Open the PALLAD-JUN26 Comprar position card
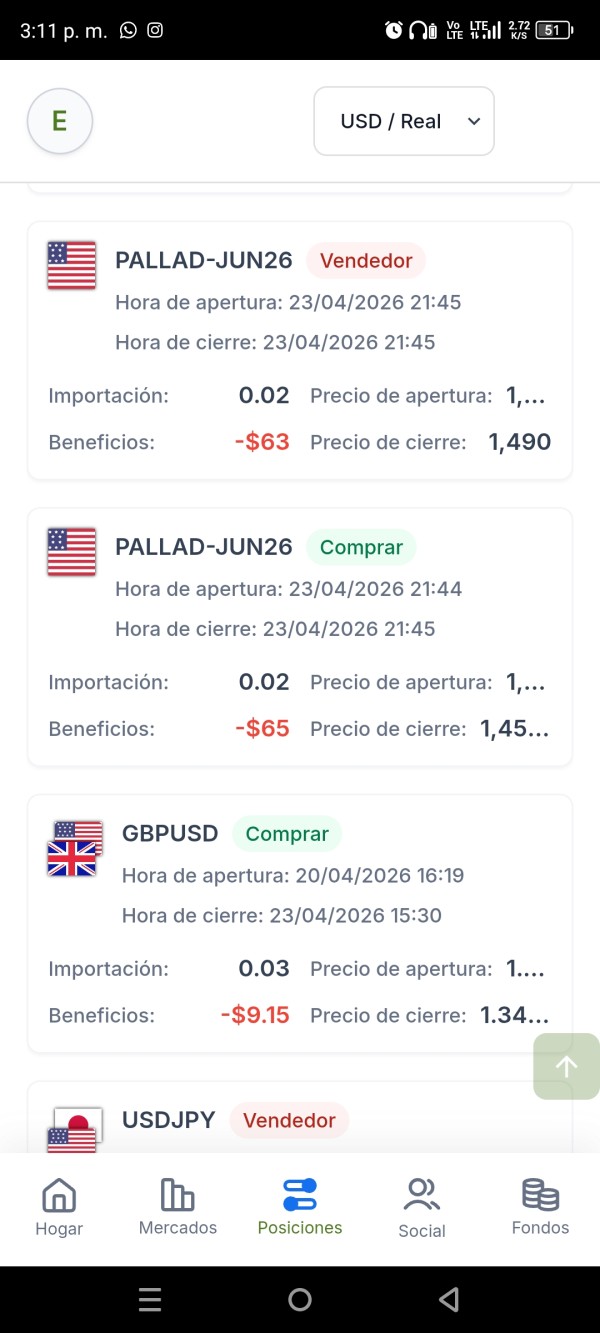The height and width of the screenshot is (1333, 600). click(x=299, y=637)
